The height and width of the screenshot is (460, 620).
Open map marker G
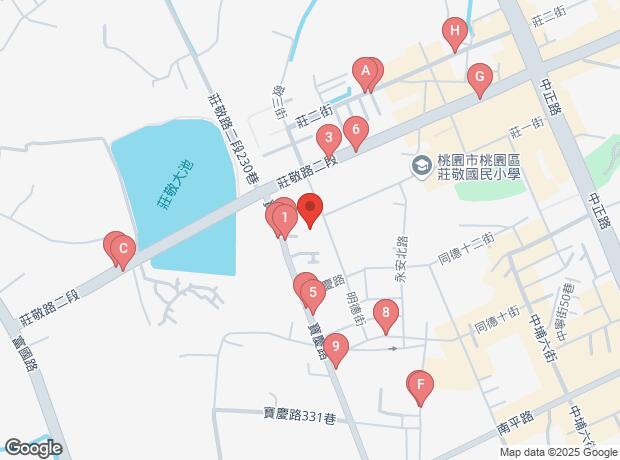point(480,76)
